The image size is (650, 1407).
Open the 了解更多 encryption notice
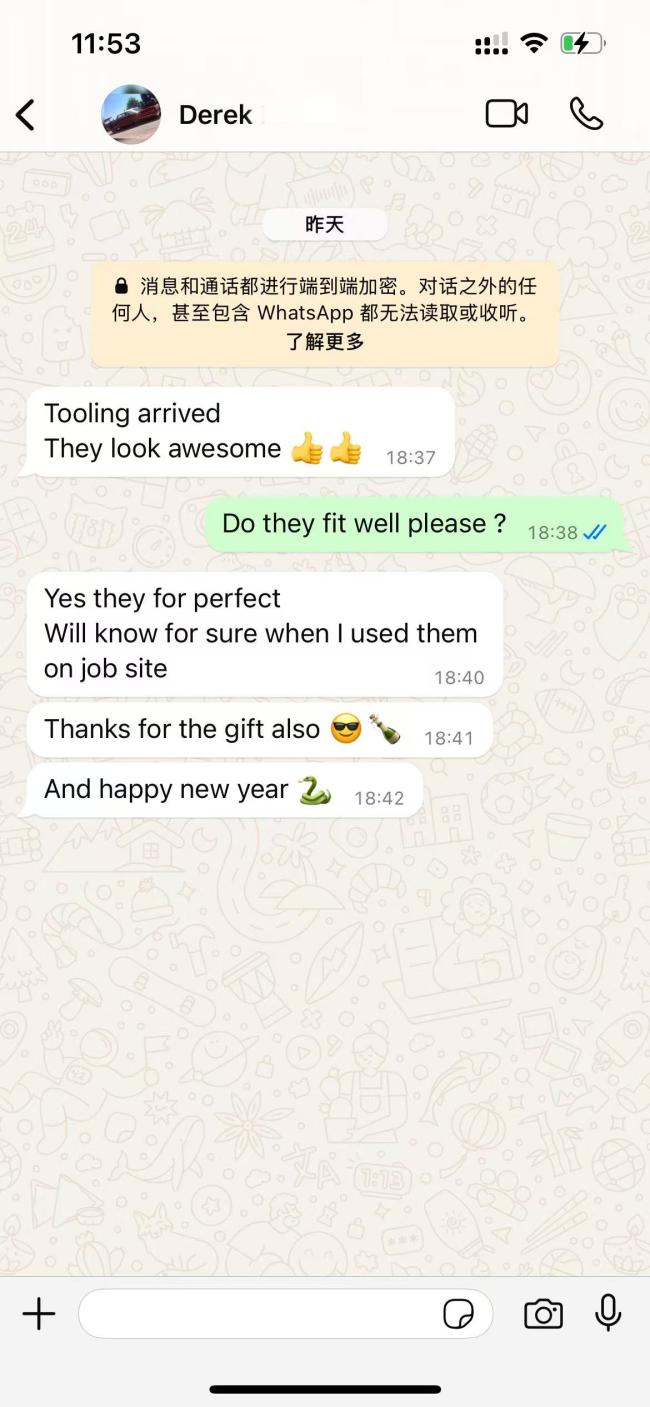(325, 342)
